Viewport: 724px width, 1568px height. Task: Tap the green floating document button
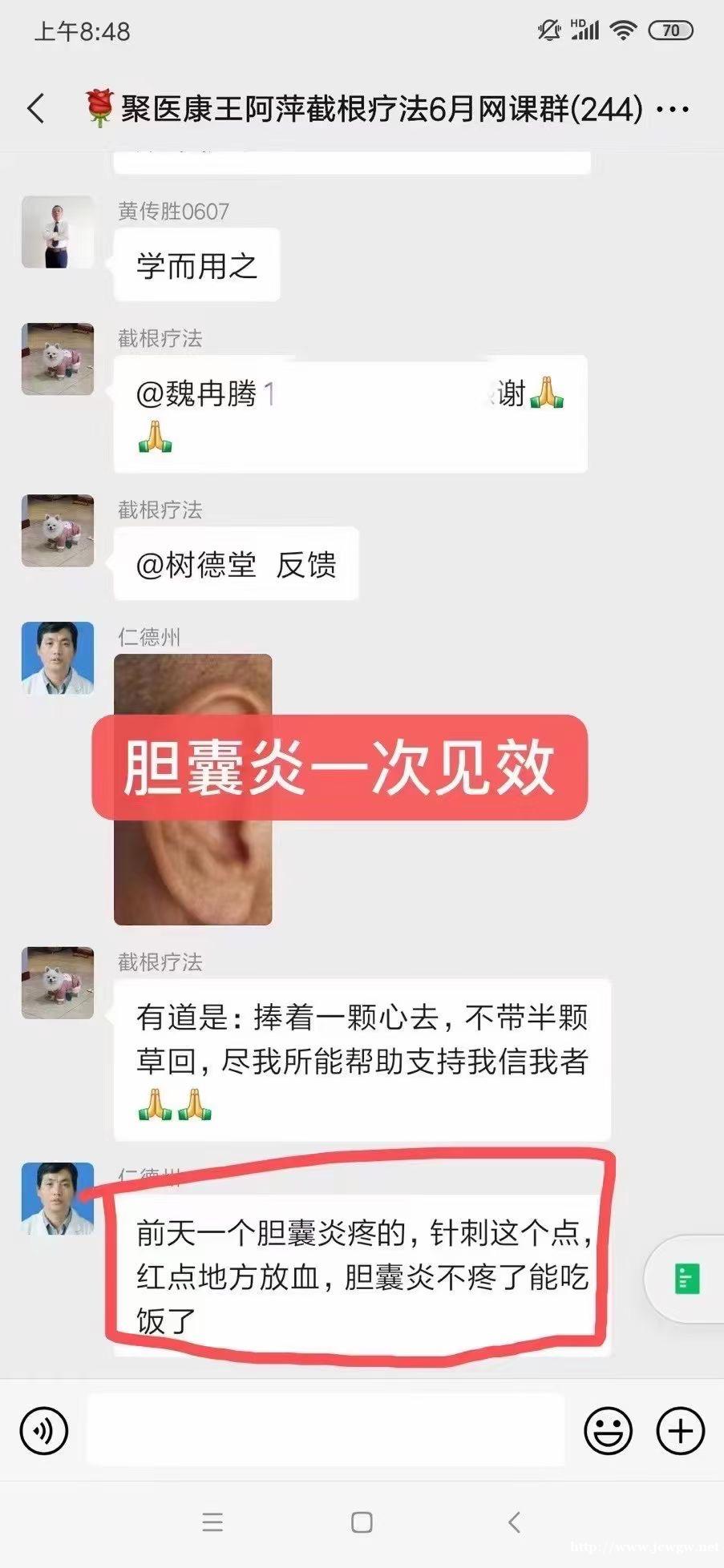(x=686, y=1279)
